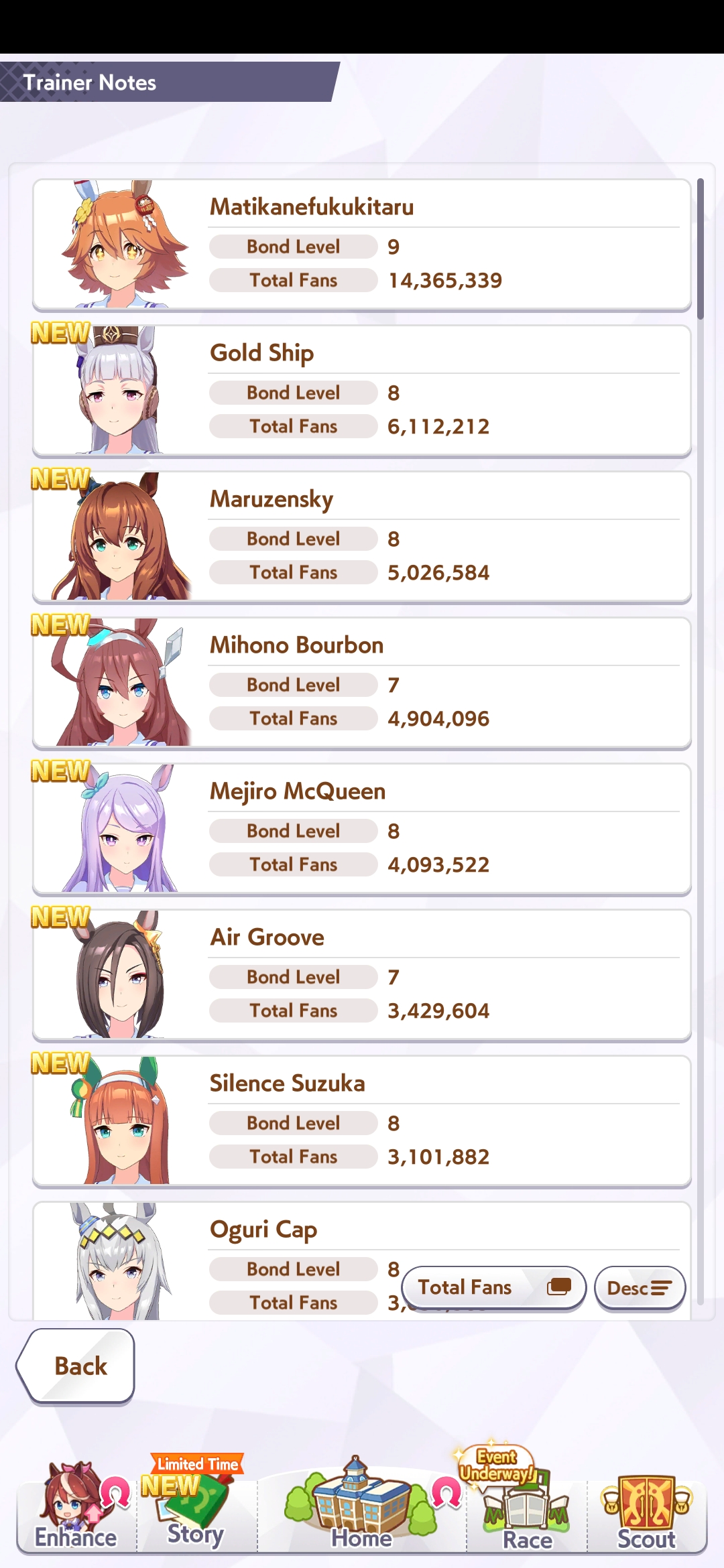Open the Scout tab
The image size is (724, 1568).
(x=646, y=1511)
